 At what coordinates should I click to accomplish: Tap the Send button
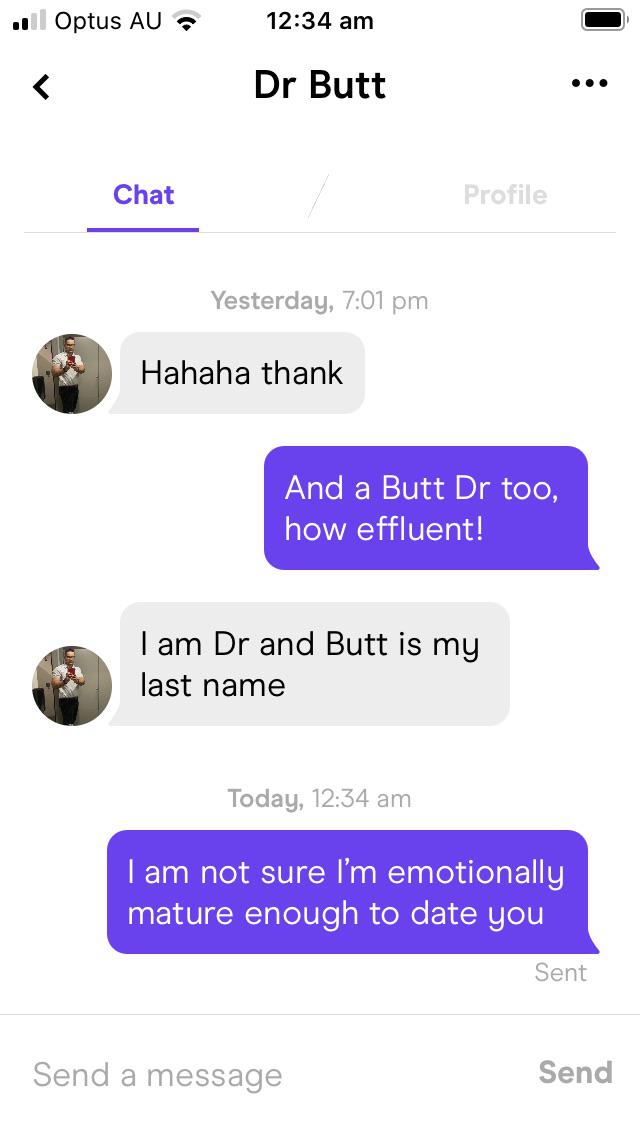click(575, 1072)
